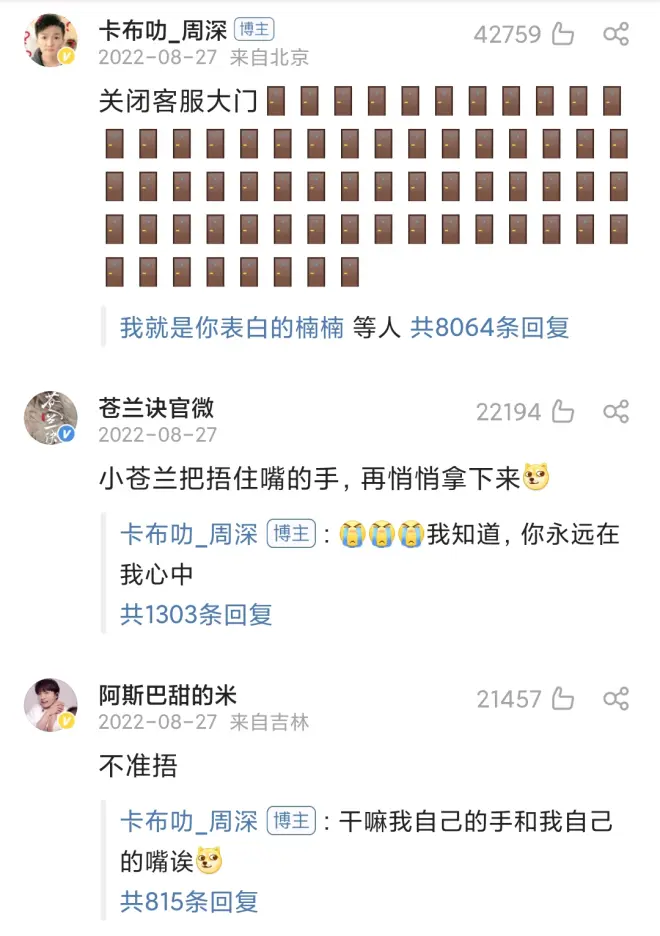Screen dimensions: 660x936
Task: View all 815 replies
Action: click(189, 901)
